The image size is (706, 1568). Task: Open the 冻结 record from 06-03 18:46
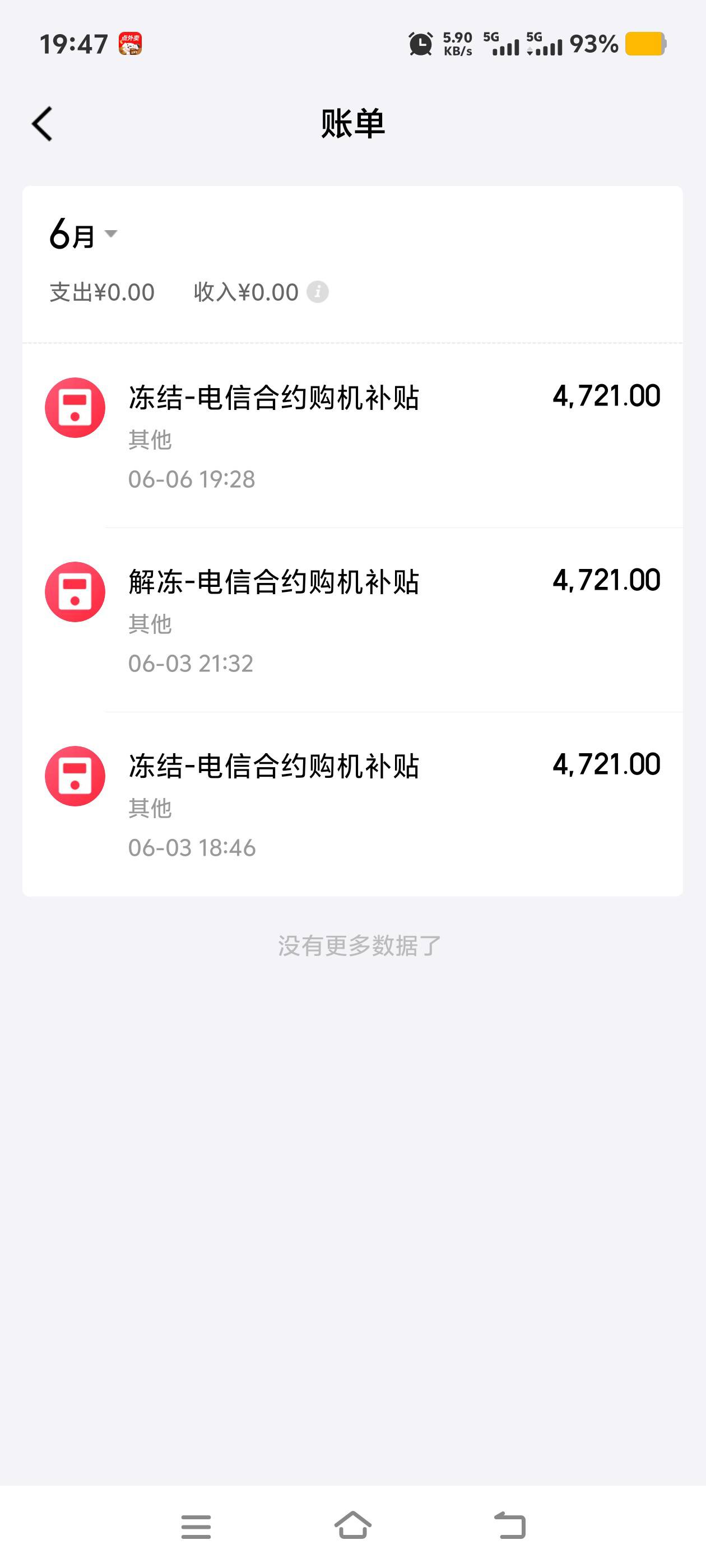352,804
